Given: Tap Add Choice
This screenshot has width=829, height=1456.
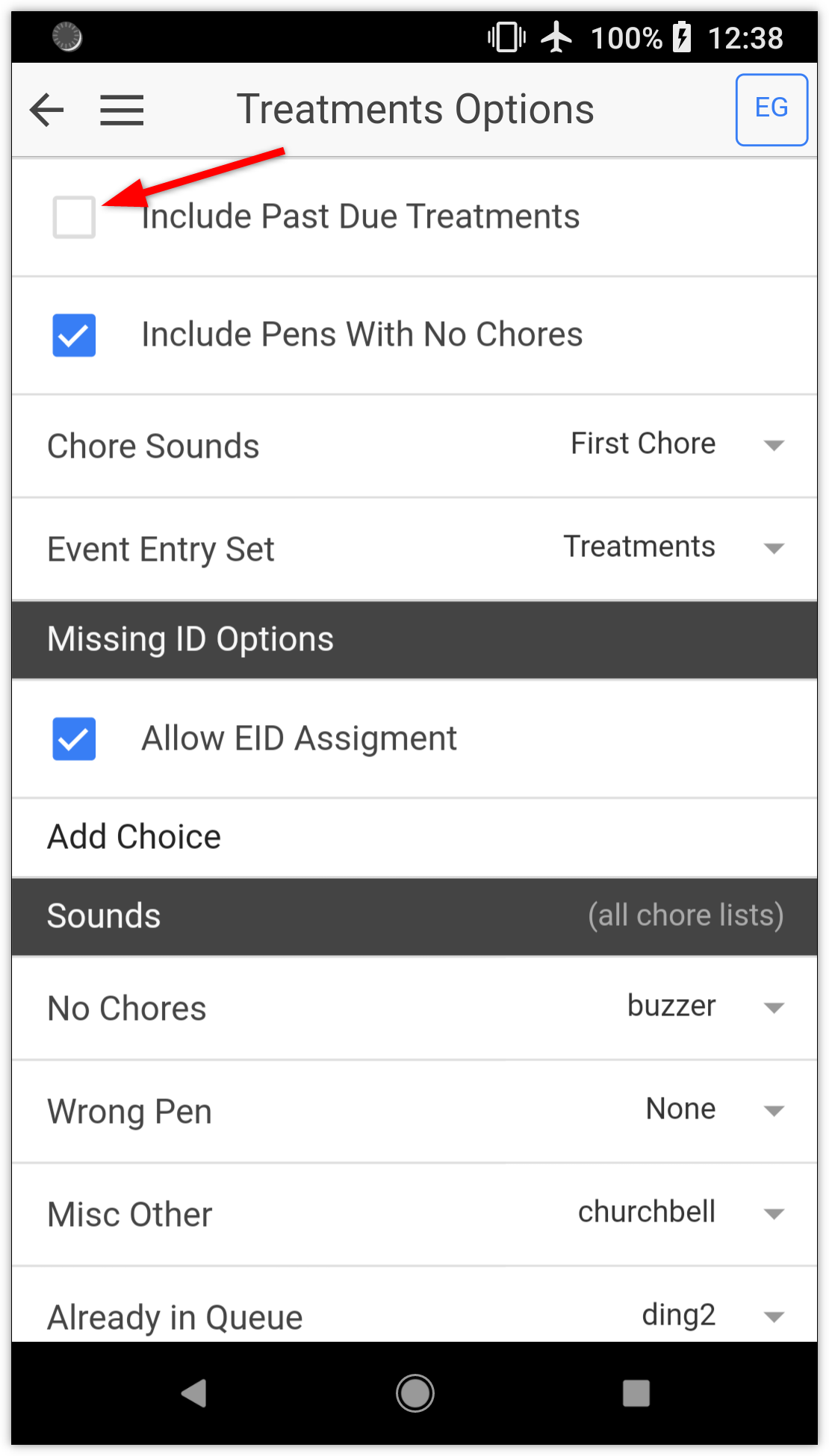Looking at the screenshot, I should click(x=134, y=837).
